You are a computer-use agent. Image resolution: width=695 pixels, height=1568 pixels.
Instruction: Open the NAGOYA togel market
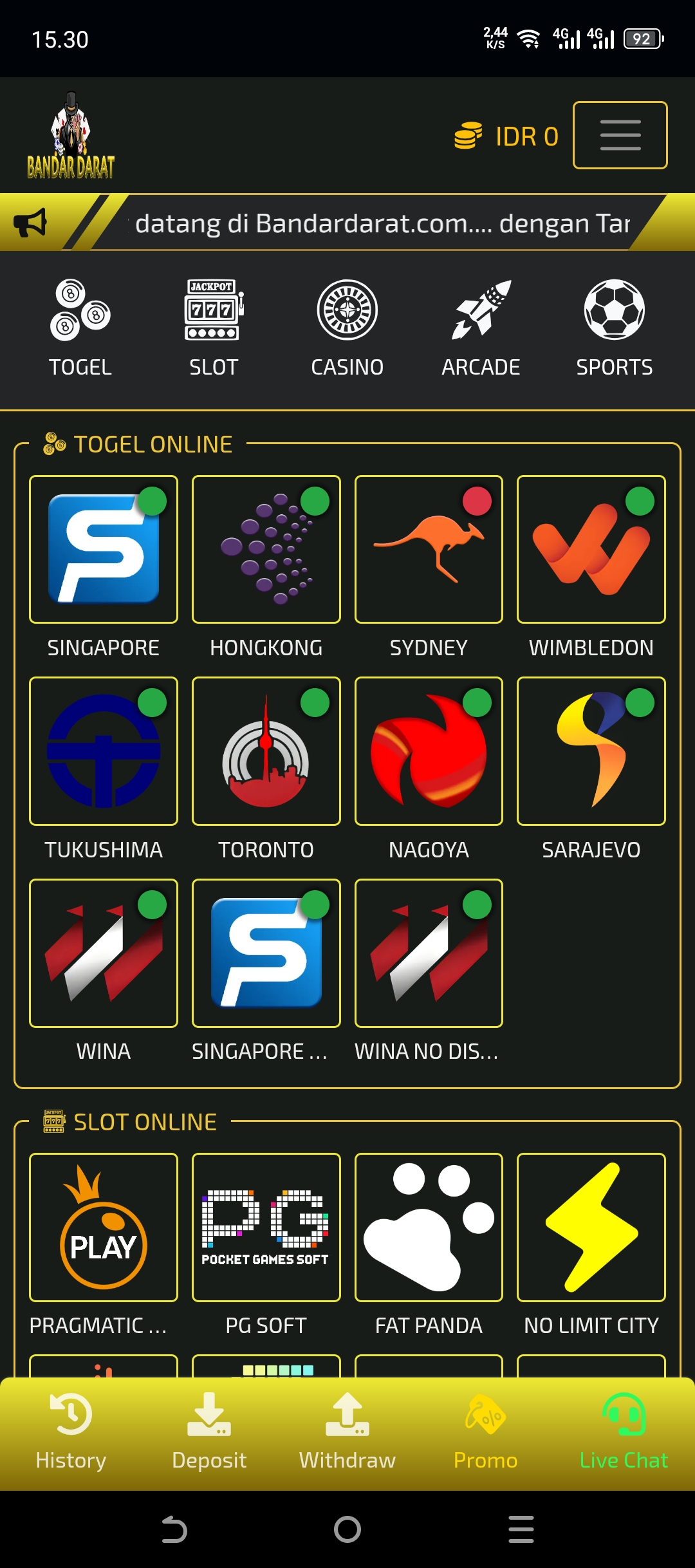point(429,751)
